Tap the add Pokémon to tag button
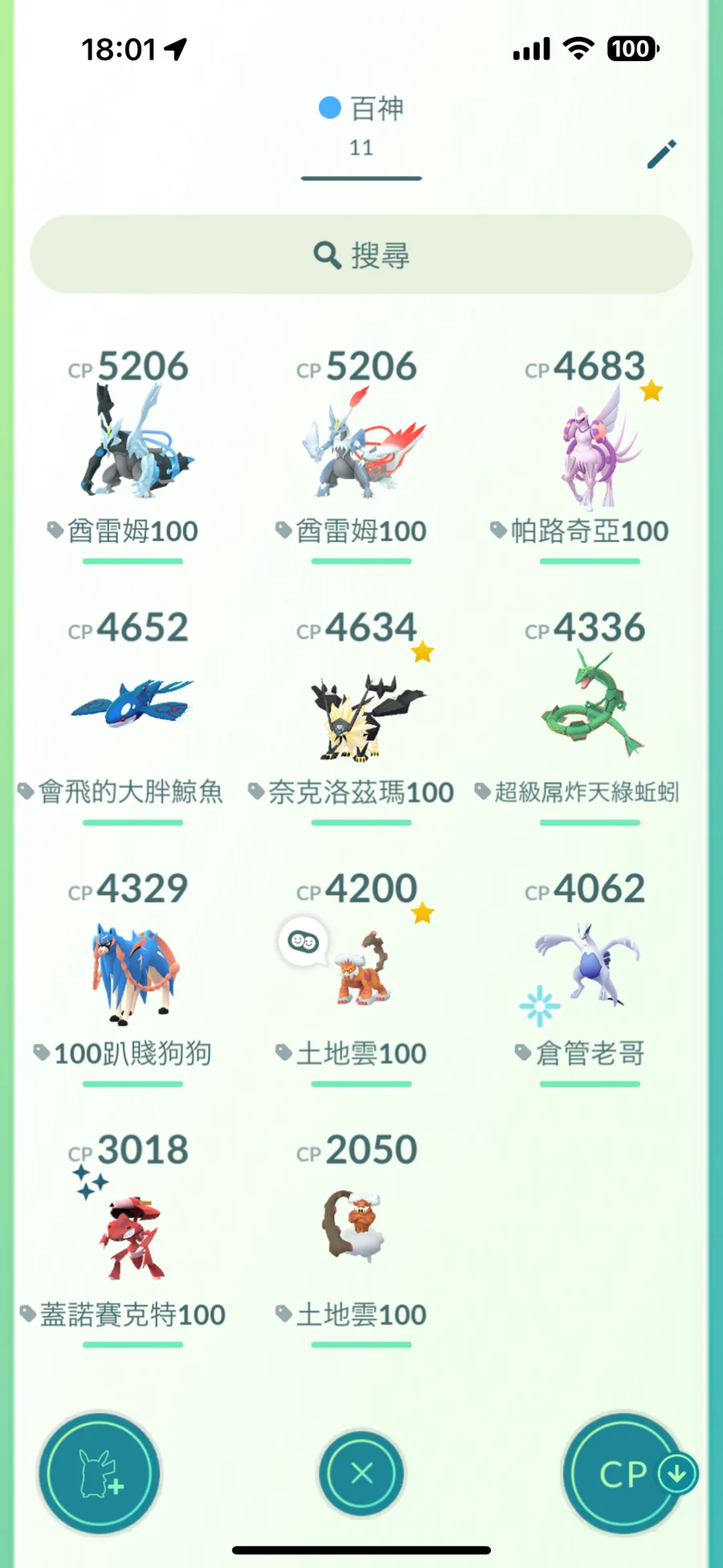This screenshot has width=723, height=1568. (x=100, y=1473)
